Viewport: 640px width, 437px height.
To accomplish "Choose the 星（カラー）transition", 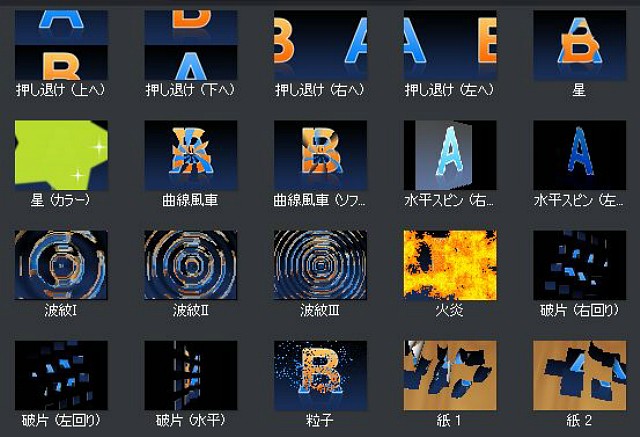I will coord(62,156).
